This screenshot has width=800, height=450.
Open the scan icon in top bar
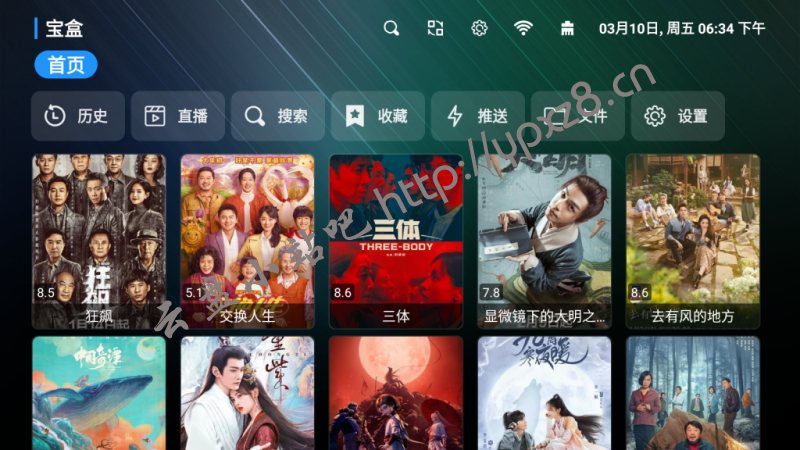pos(435,28)
